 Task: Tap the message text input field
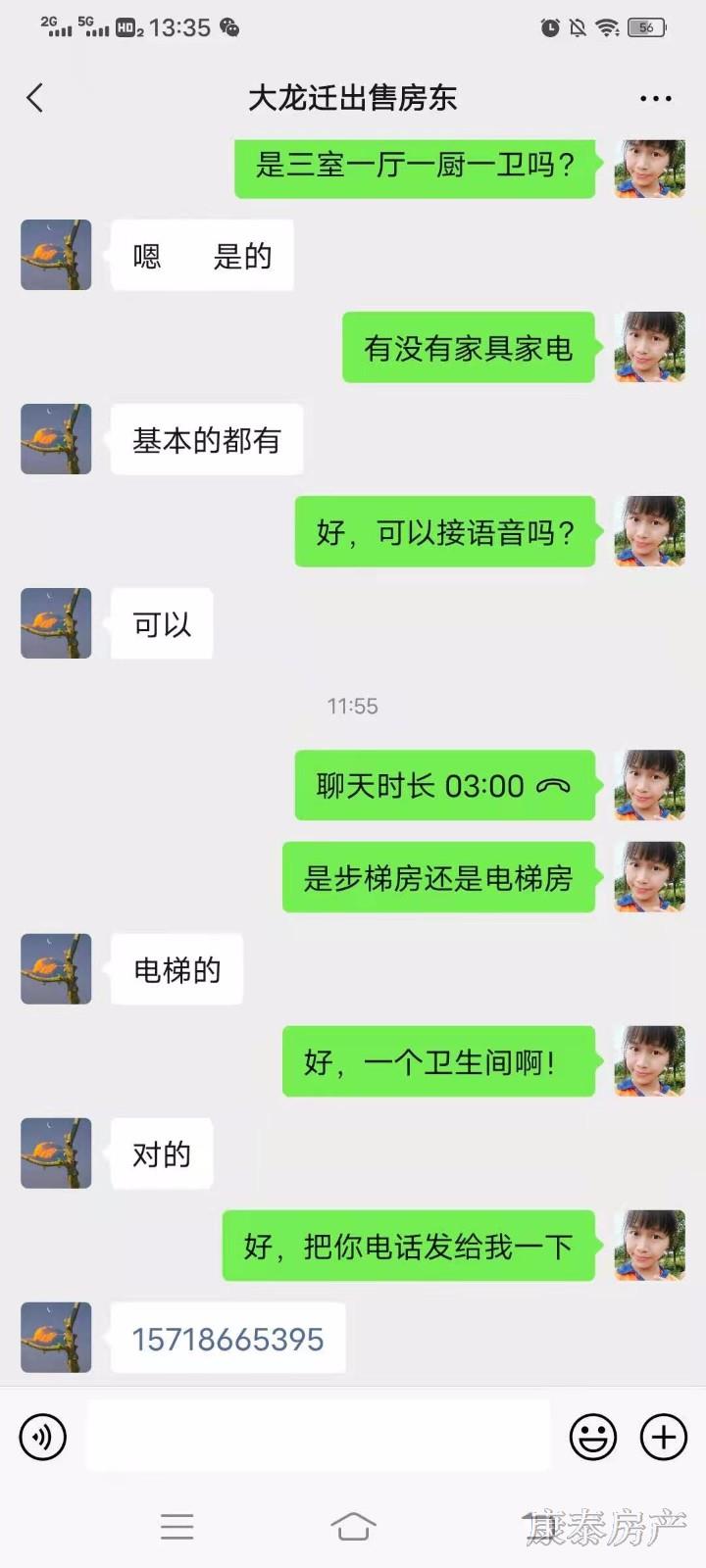pyautogui.click(x=319, y=1436)
